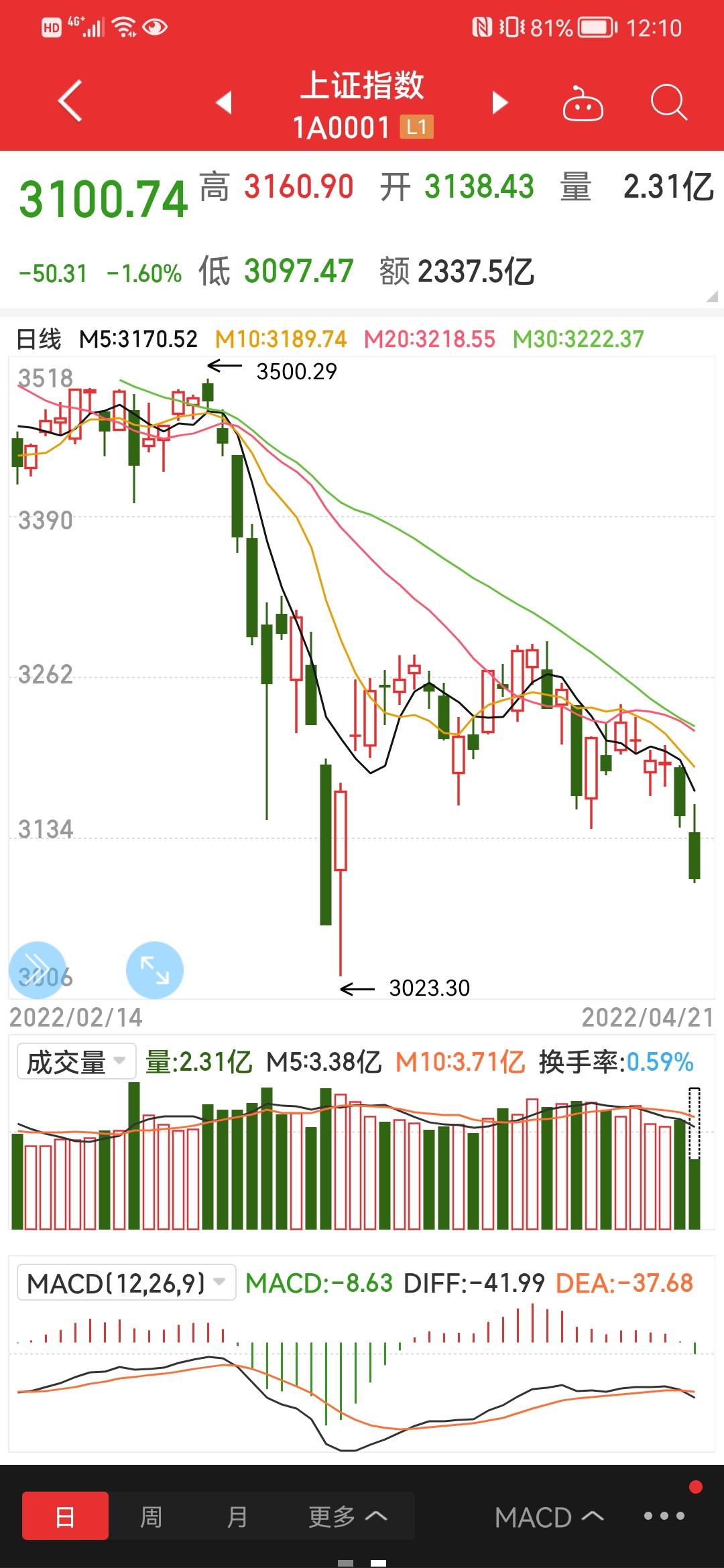Open search with the magnifier icon
724x1568 pixels.
pyautogui.click(x=669, y=103)
